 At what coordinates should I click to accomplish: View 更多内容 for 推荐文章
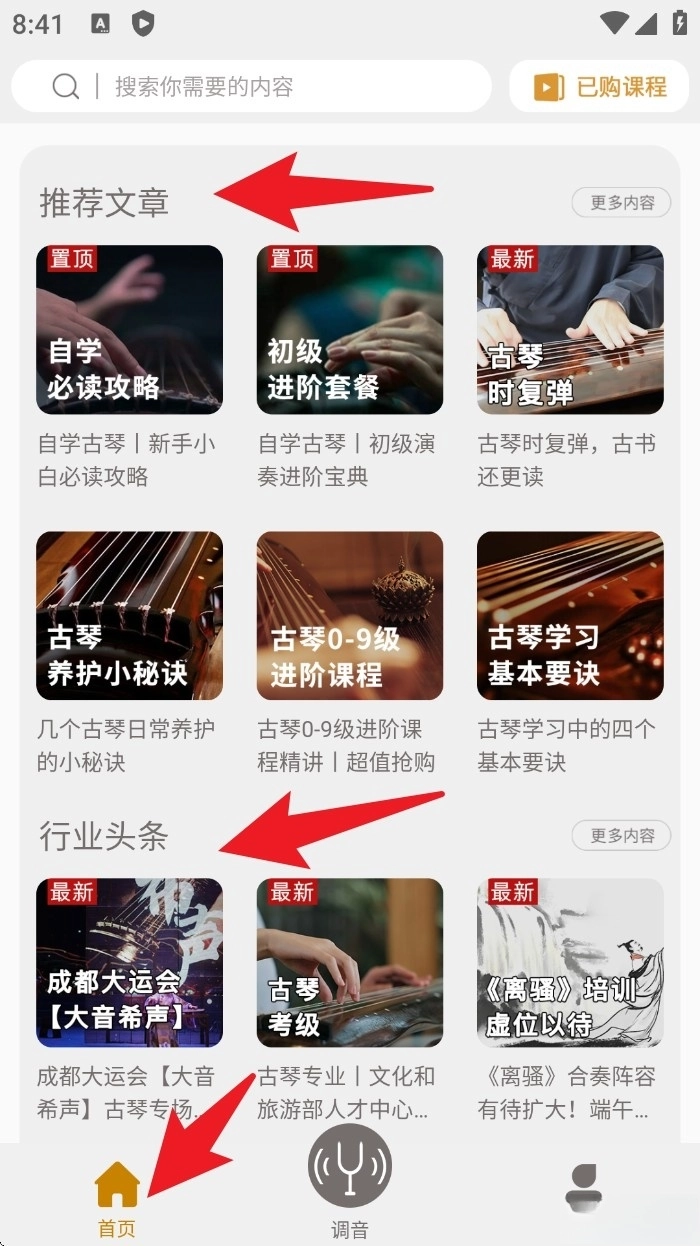coord(622,203)
